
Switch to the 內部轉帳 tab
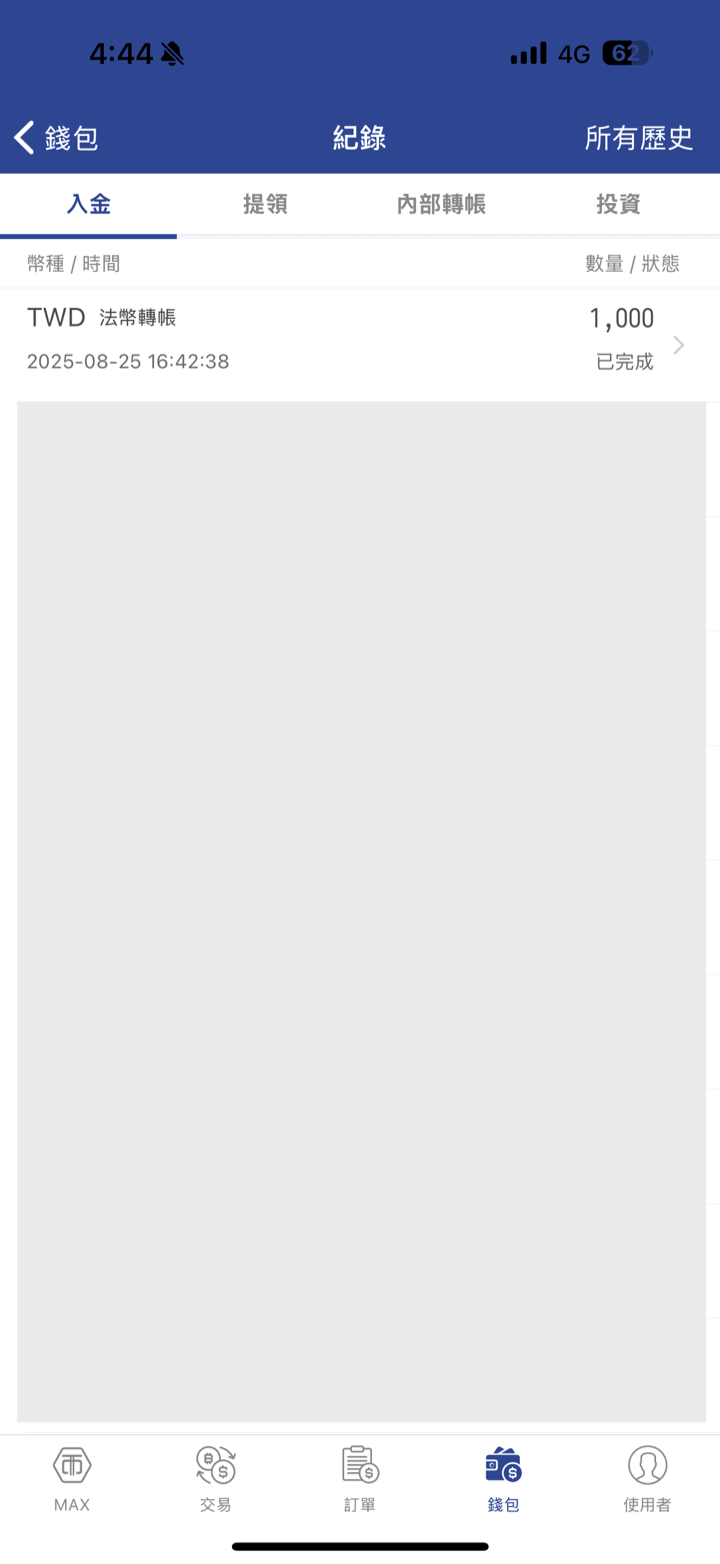point(441,205)
